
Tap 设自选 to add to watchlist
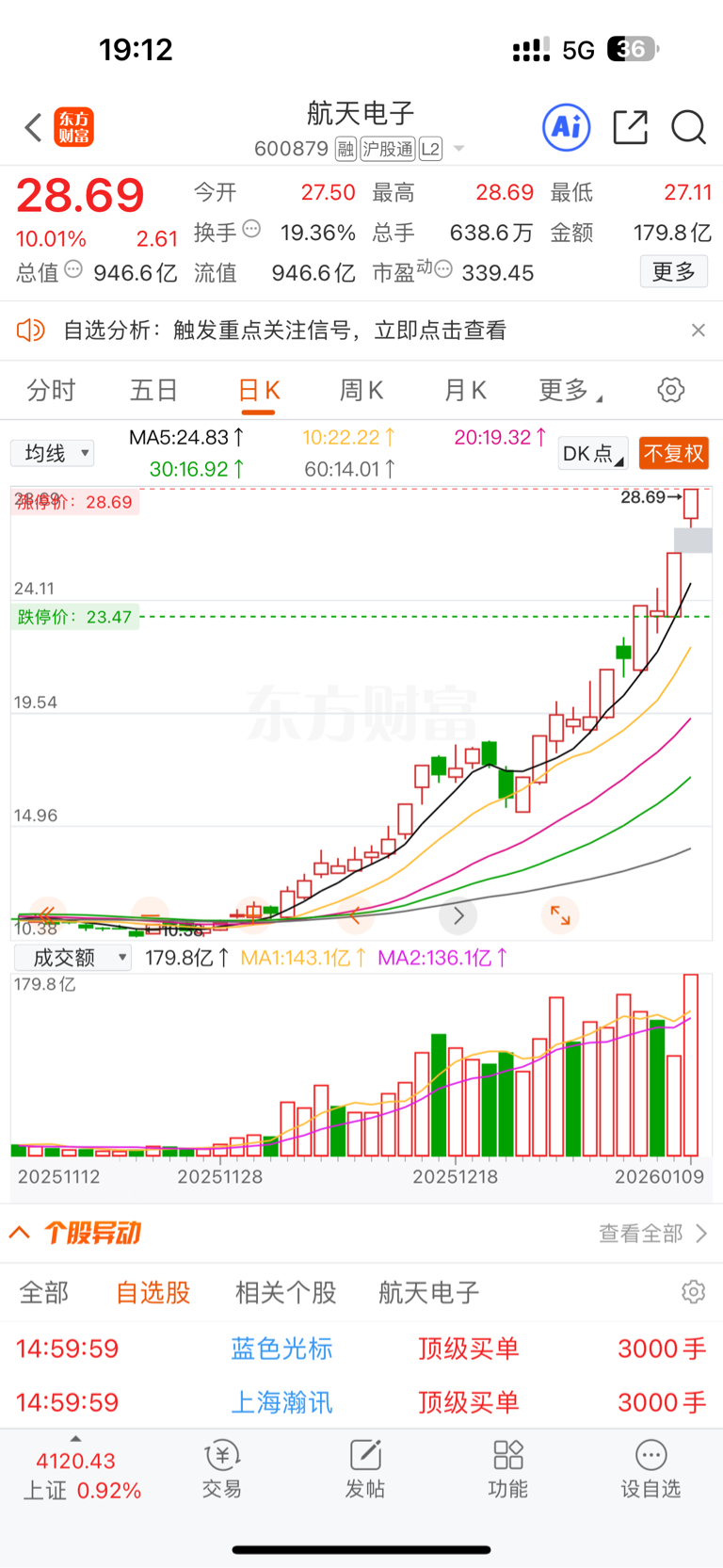tap(651, 1469)
